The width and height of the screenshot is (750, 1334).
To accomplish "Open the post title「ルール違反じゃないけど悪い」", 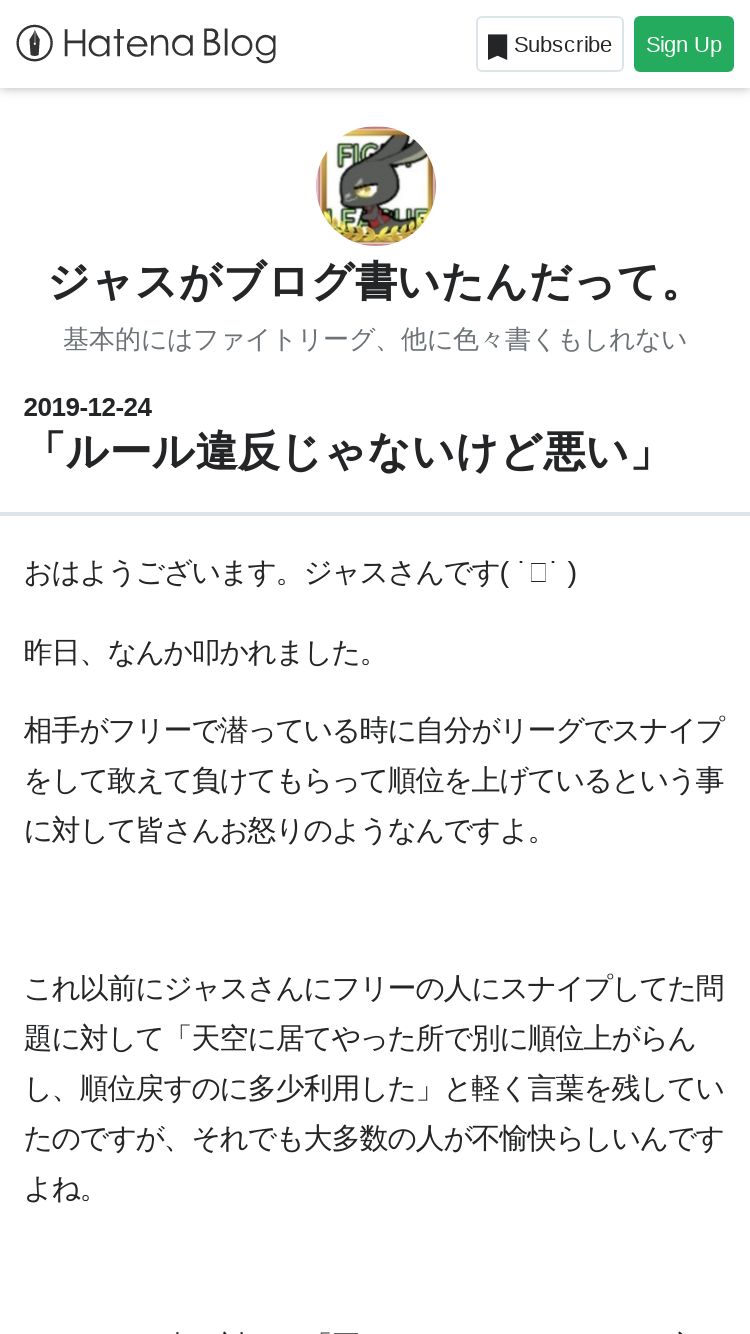I will 346,452.
